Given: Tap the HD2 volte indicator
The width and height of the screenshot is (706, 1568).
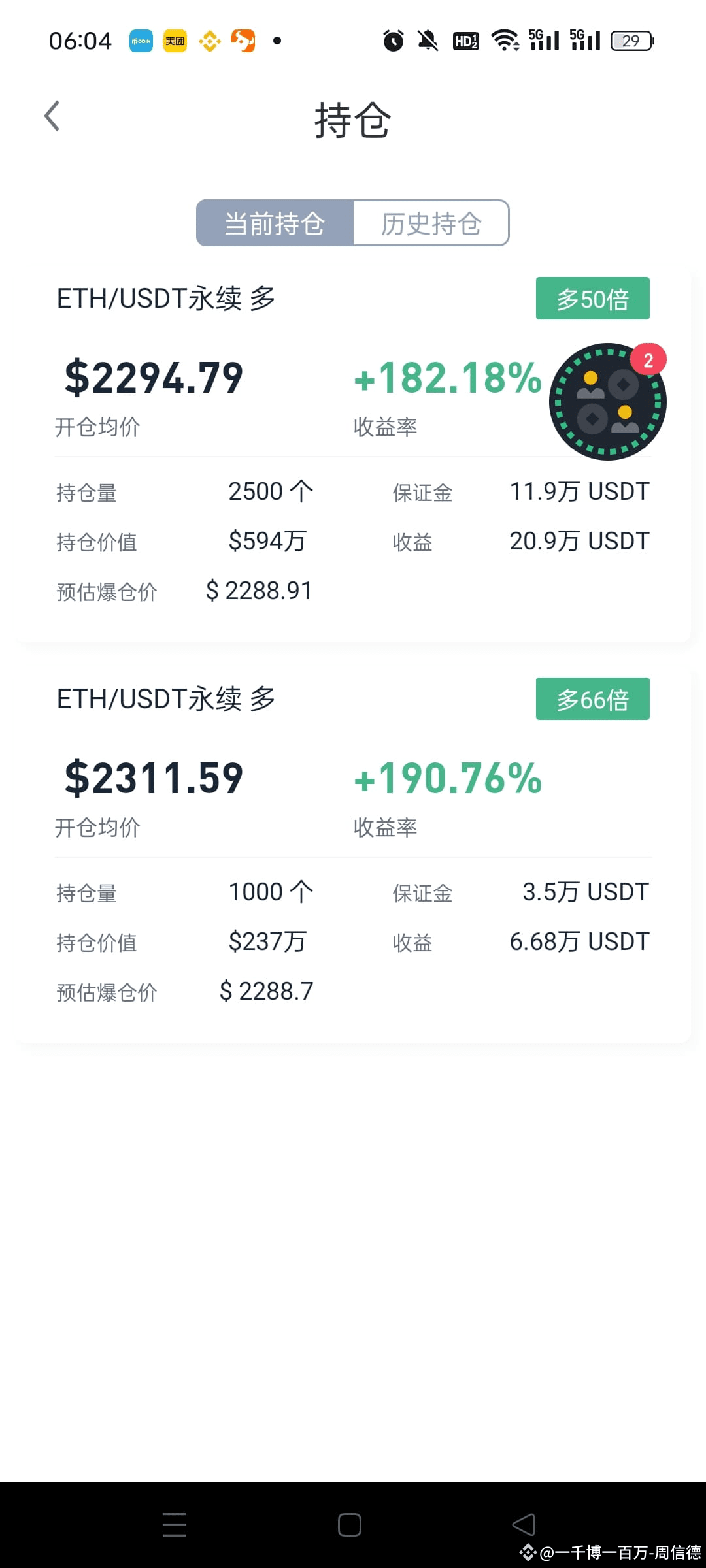Looking at the screenshot, I should (465, 41).
